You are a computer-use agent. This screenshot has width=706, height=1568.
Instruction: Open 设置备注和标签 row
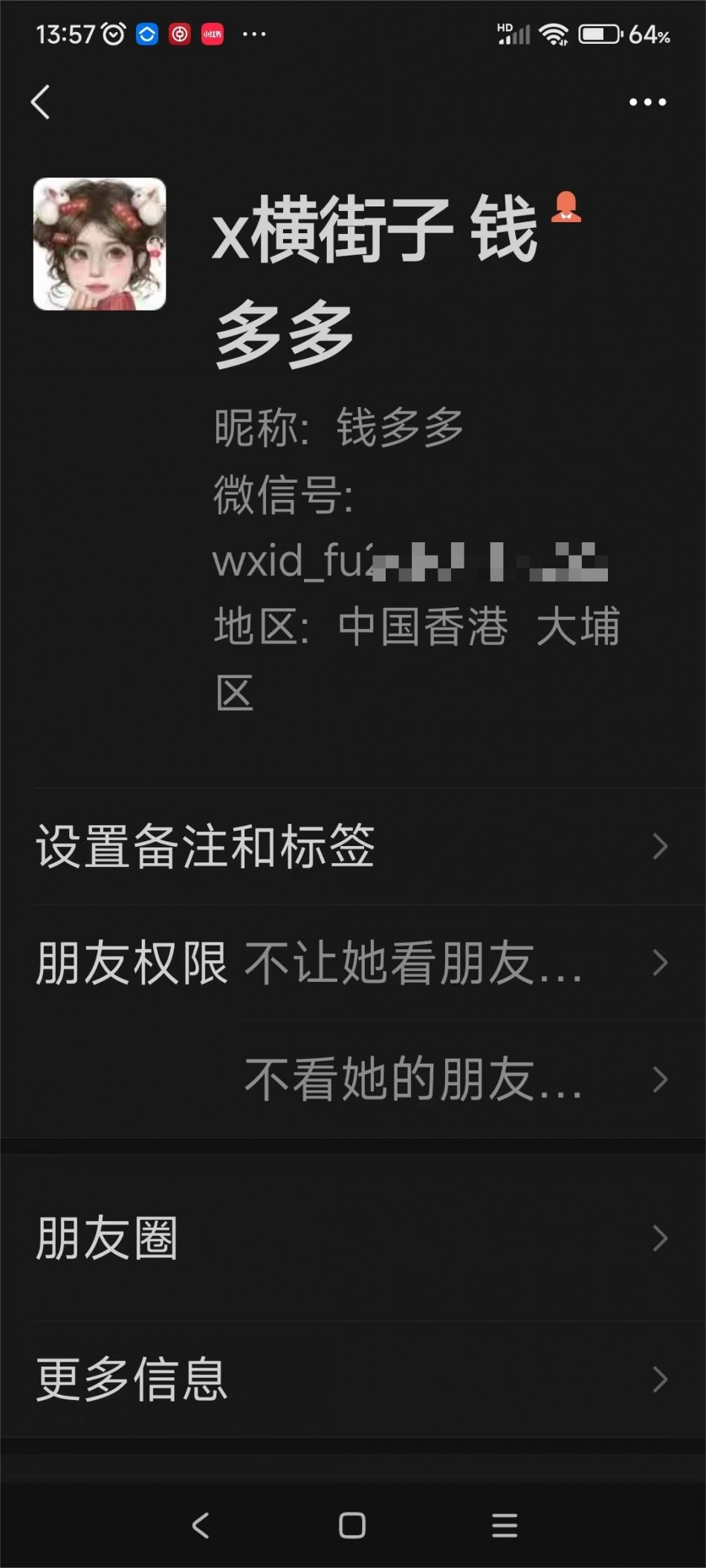tap(353, 846)
